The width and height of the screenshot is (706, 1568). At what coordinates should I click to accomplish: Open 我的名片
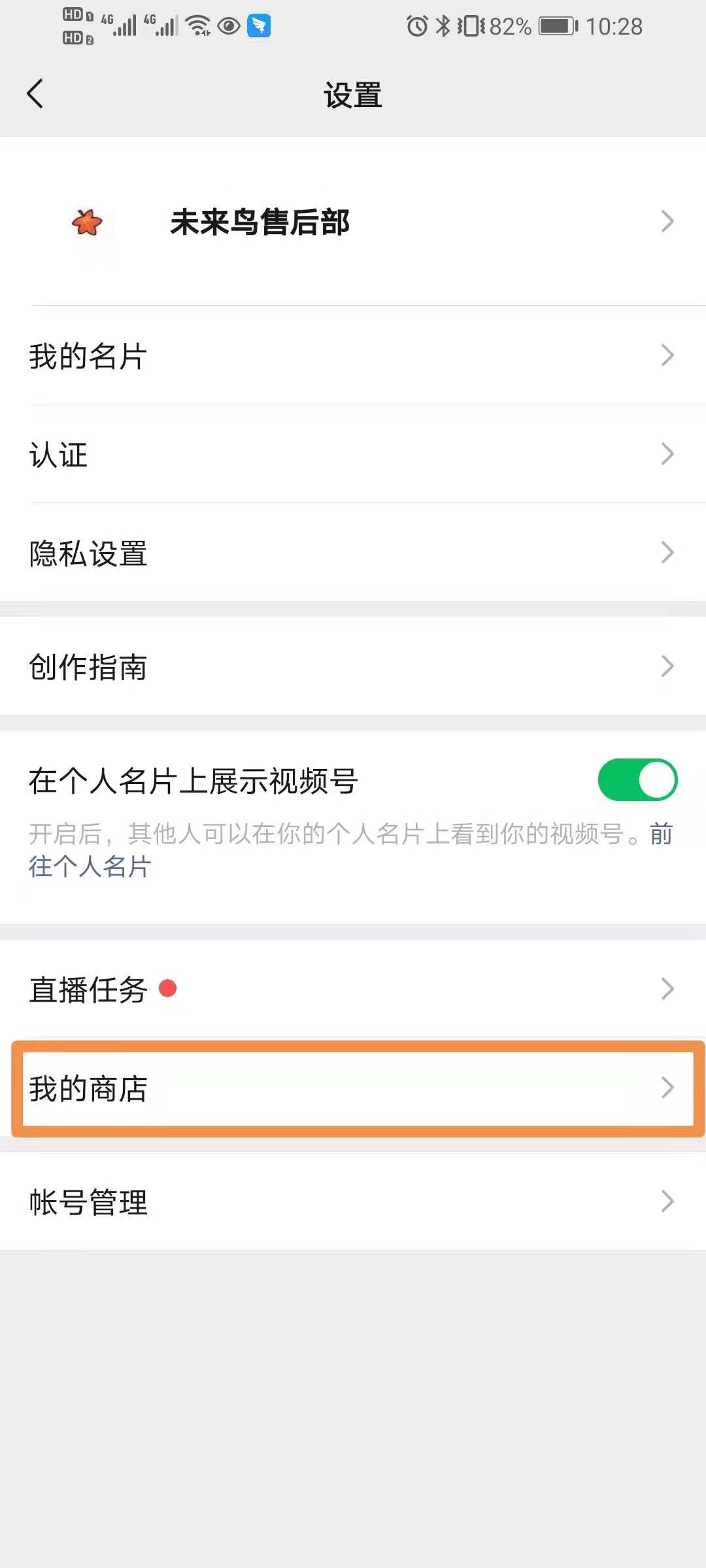click(353, 356)
